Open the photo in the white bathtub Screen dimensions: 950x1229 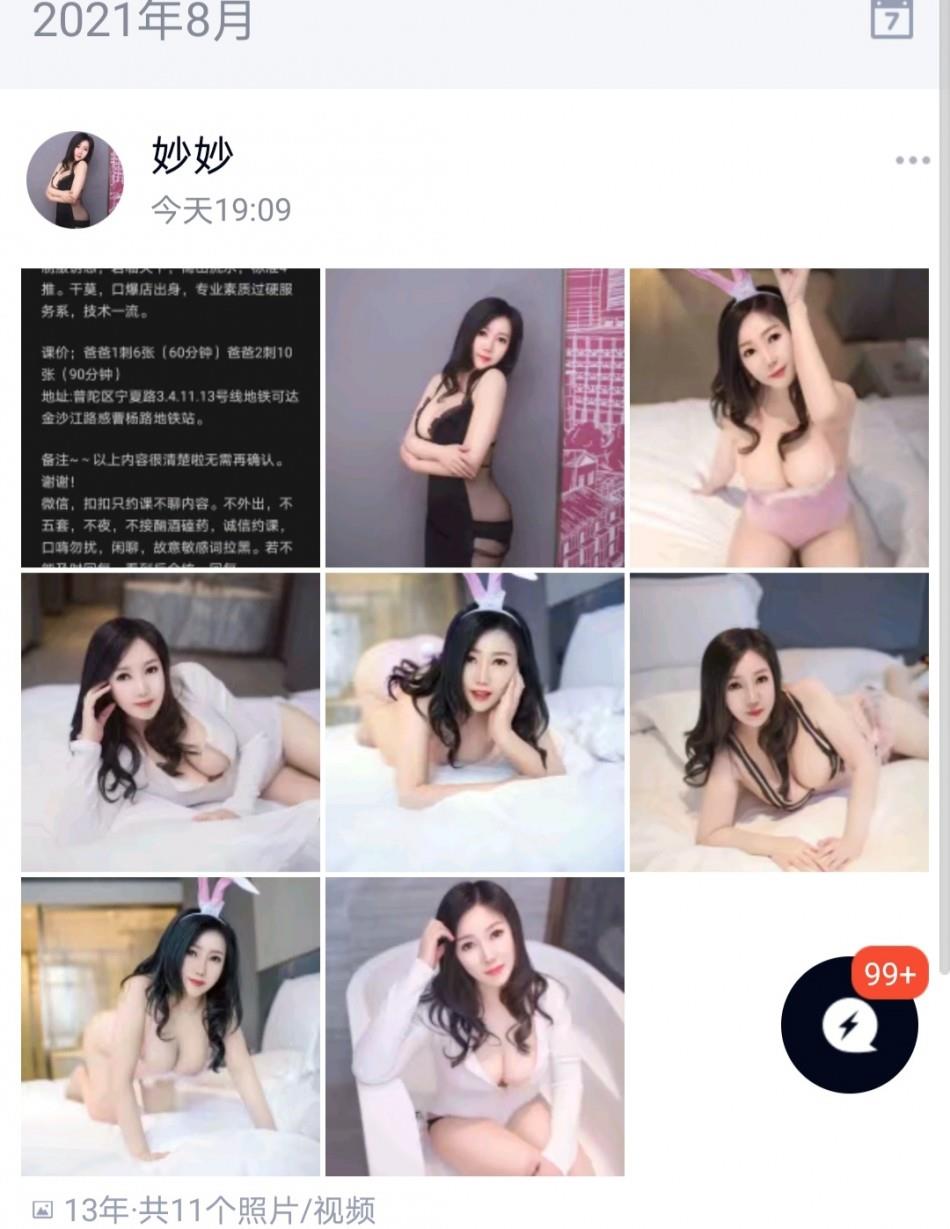[474, 1026]
